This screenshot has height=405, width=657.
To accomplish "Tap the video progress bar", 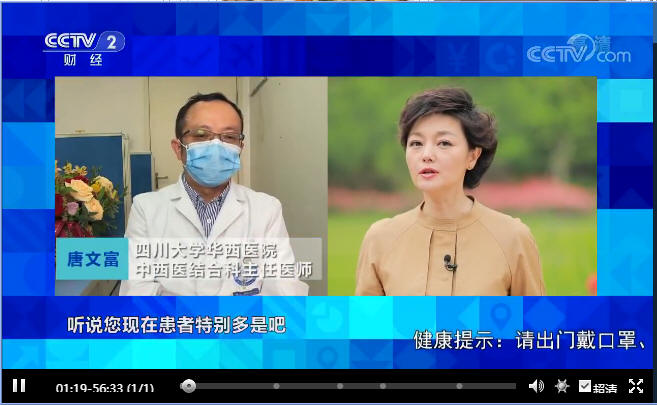I will pyautogui.click(x=350, y=386).
